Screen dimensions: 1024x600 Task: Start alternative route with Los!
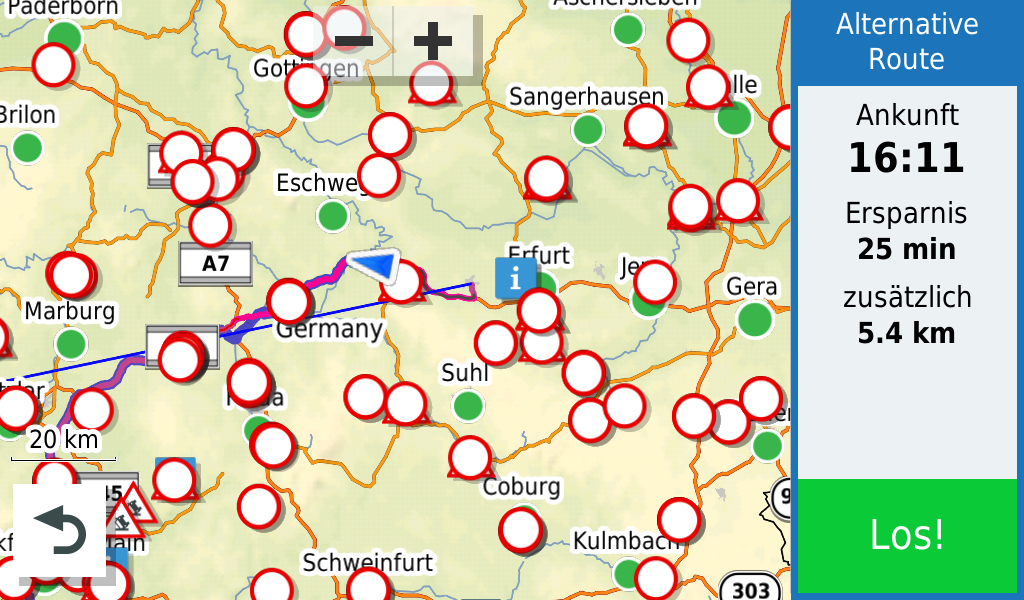tap(907, 535)
